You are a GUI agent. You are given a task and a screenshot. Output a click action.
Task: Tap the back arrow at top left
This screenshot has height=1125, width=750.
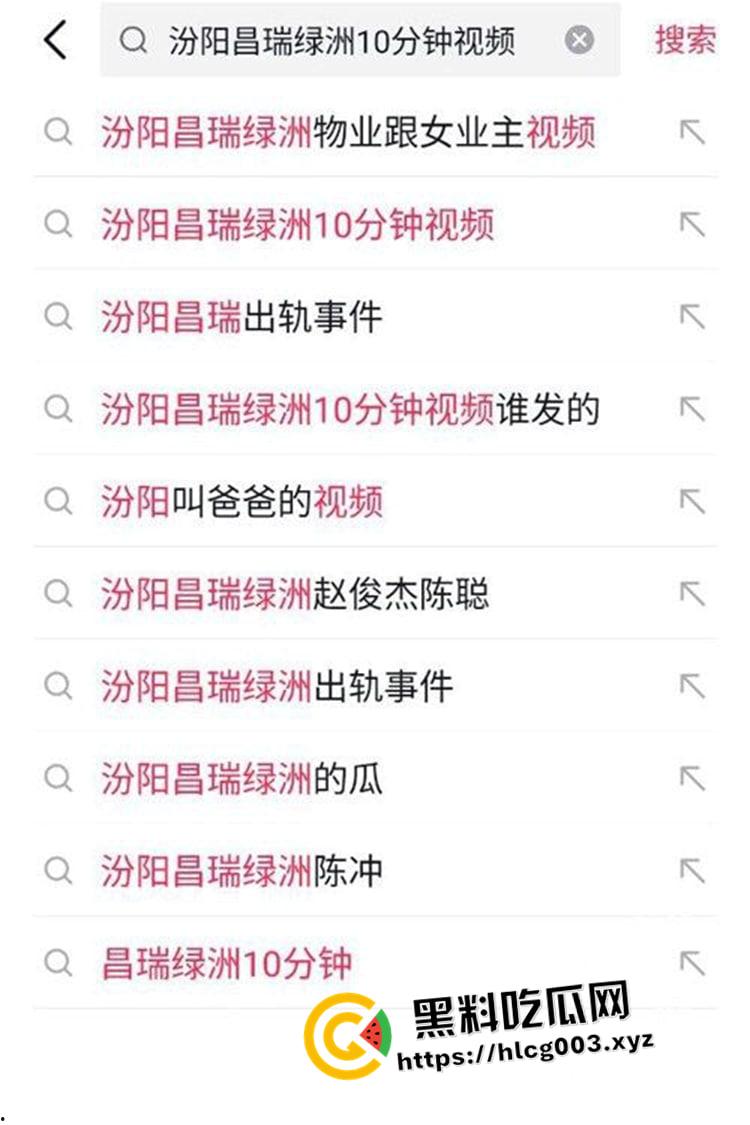[x=55, y=42]
